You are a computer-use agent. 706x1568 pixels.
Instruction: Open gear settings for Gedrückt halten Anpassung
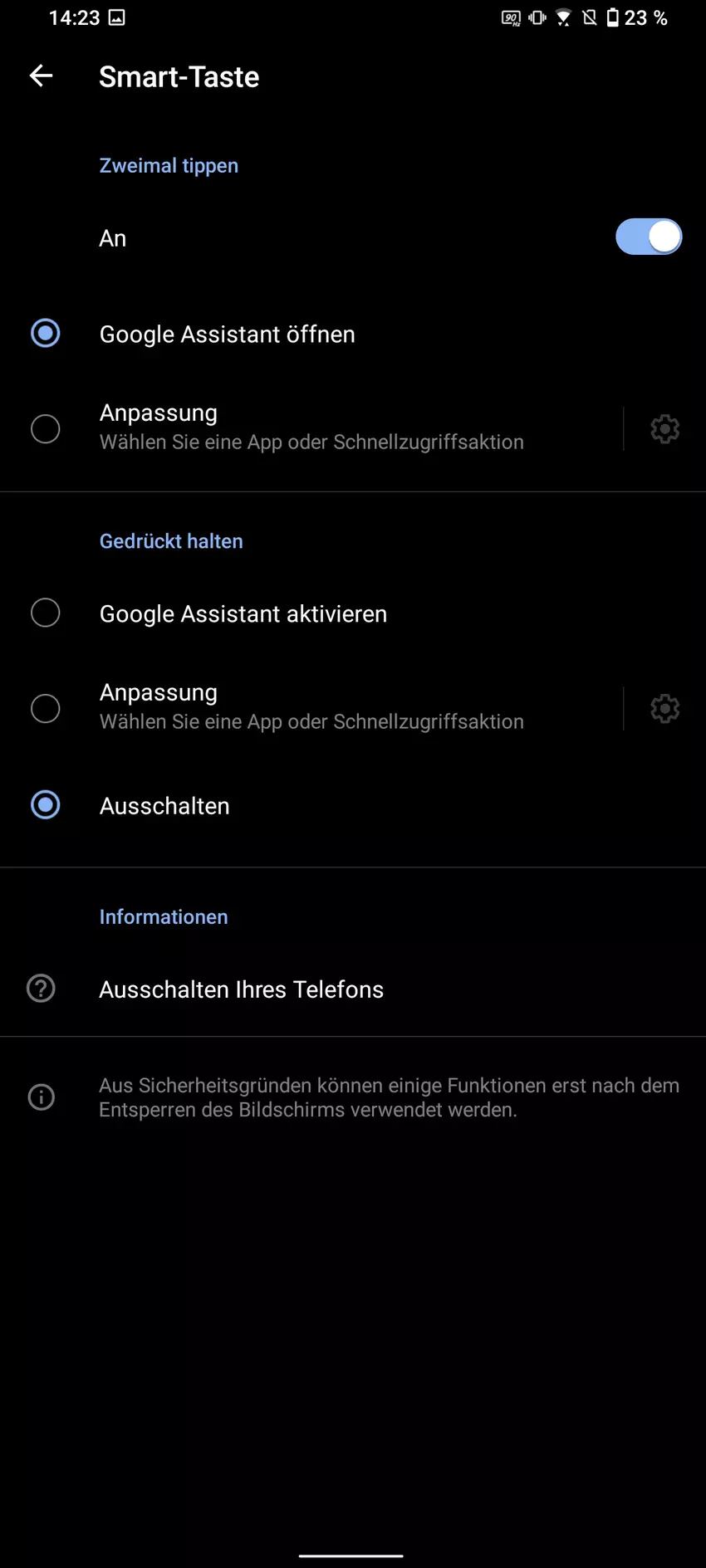[664, 709]
